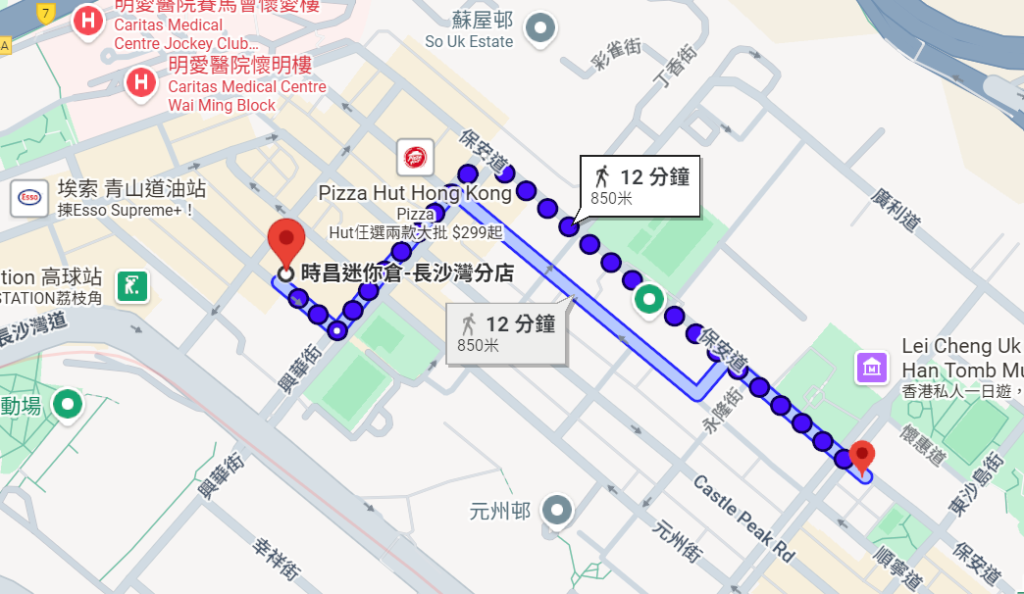The image size is (1024, 594).
Task: Open the So Uk Estate 蘇屋邨 marker
Action: [541, 29]
